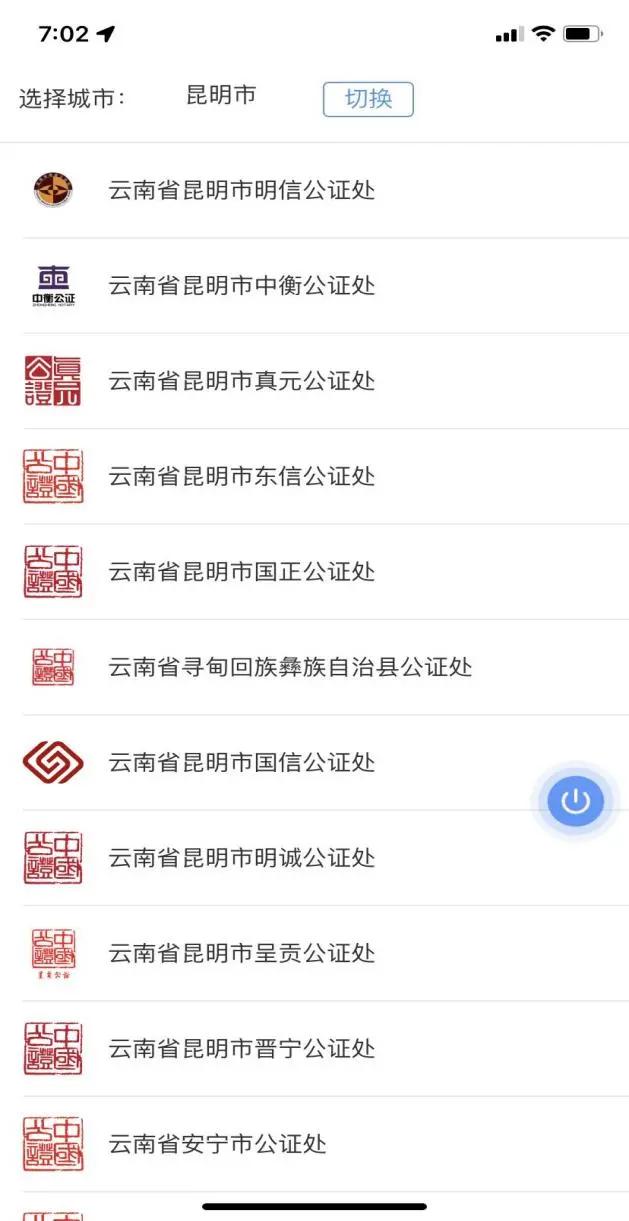Choose 云南省昆明市国信公证处

pyautogui.click(x=314, y=763)
